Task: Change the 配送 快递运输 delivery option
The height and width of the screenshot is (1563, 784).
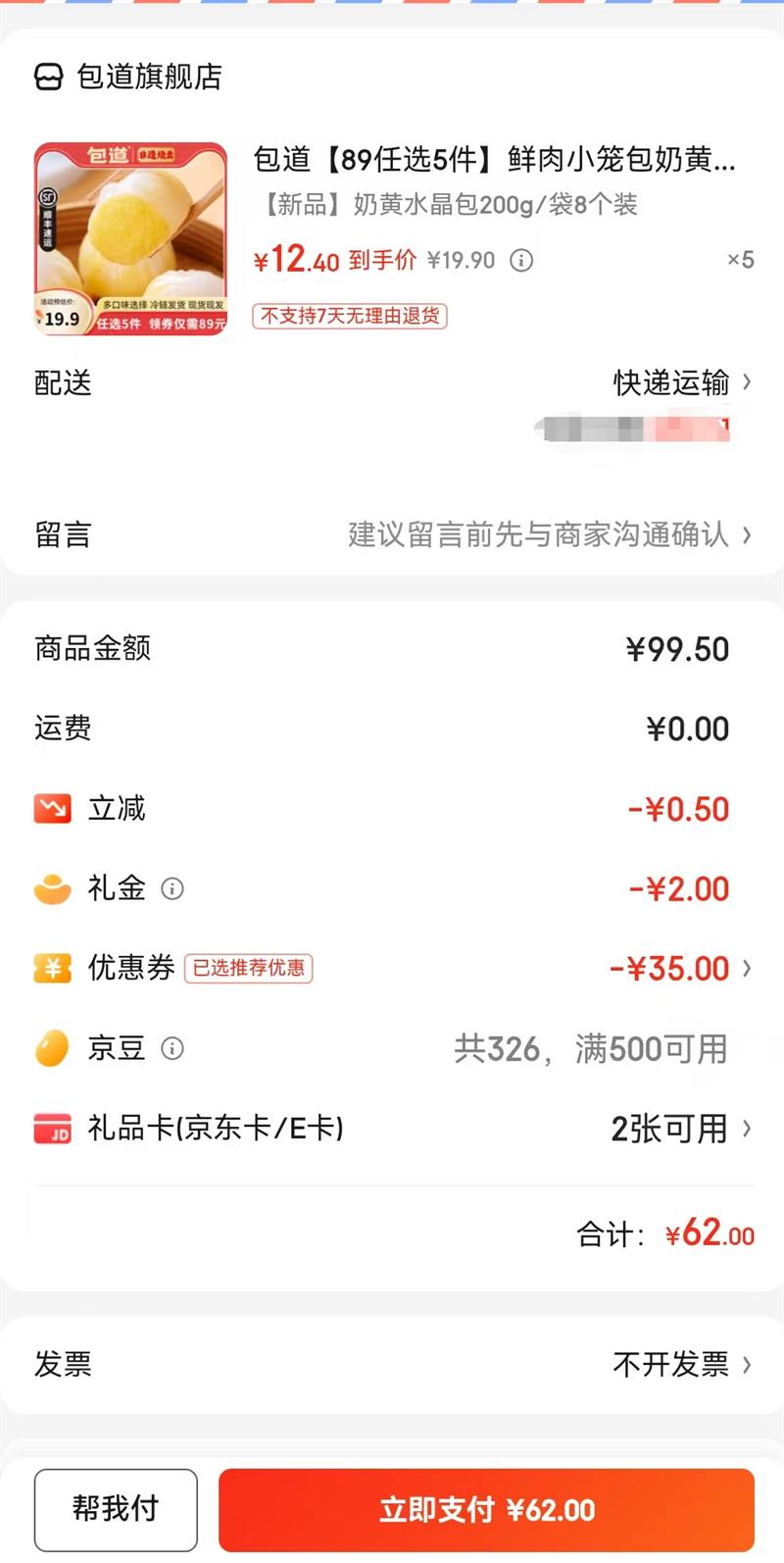Action: 682,382
